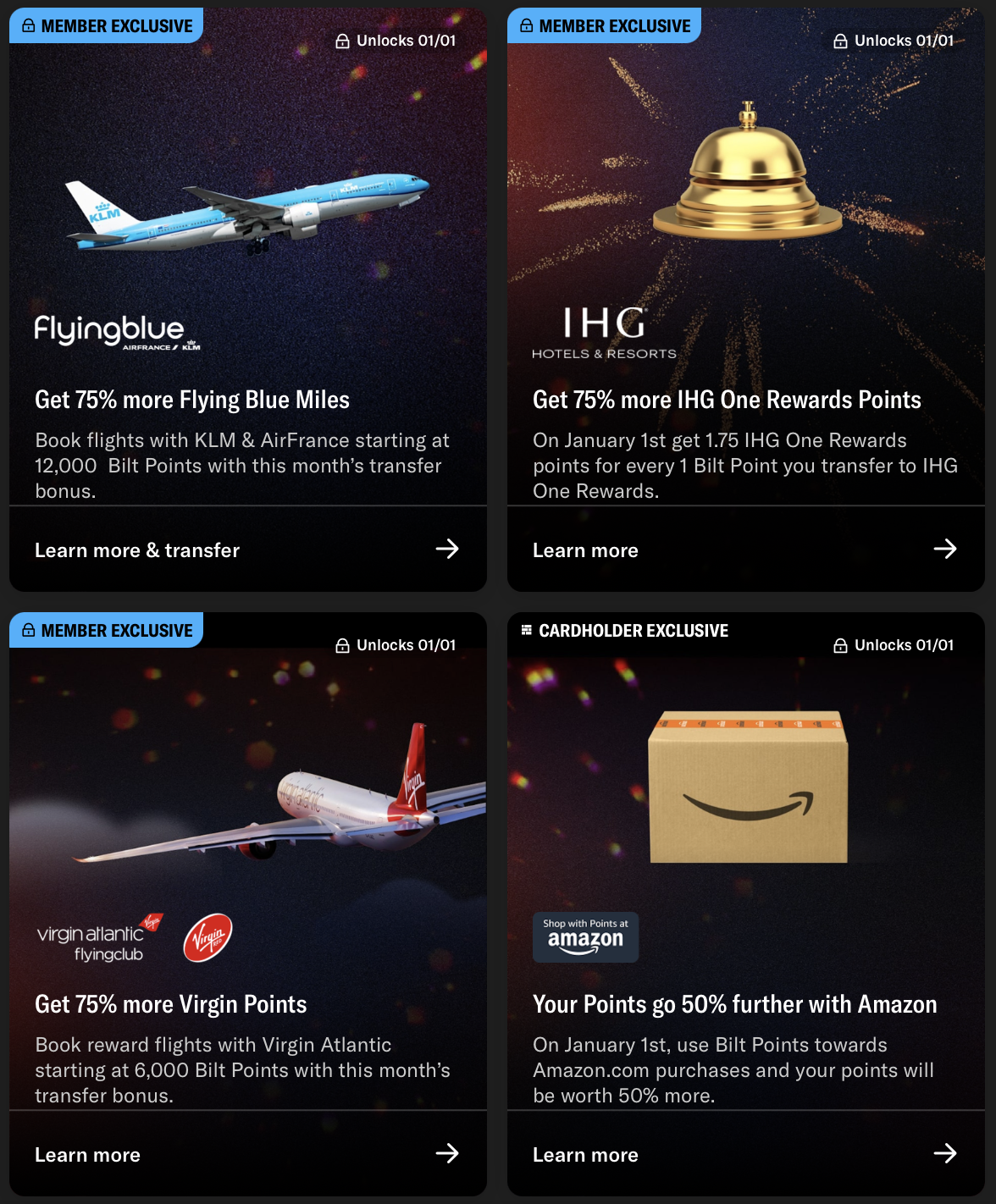Tap Learn more under the Virgin Points offer

tap(87, 1155)
